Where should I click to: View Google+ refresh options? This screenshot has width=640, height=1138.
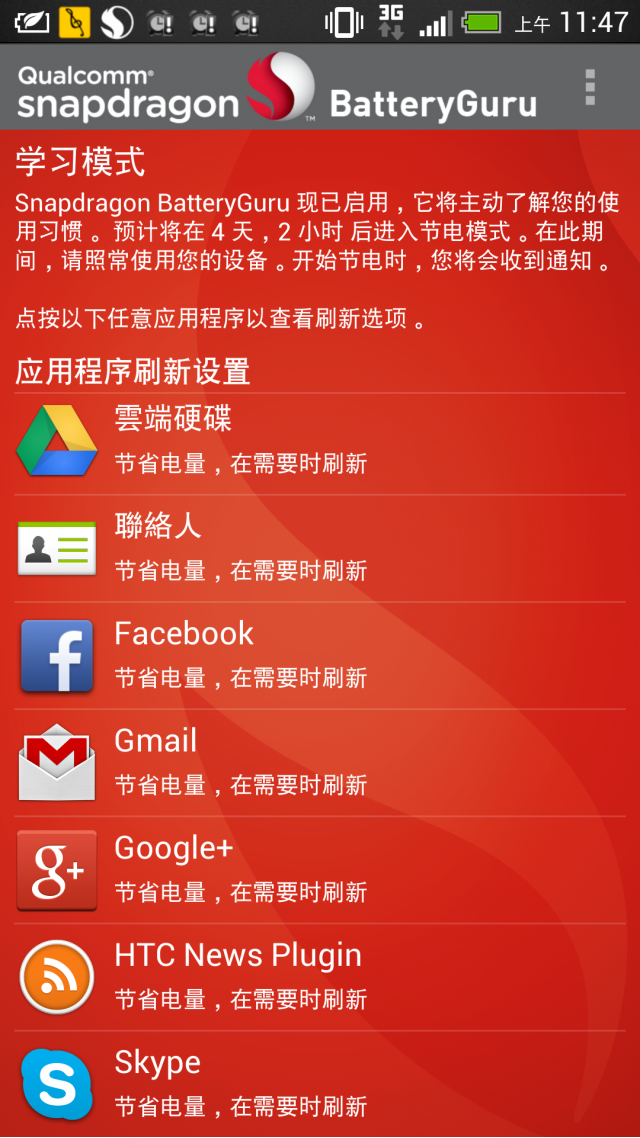(x=320, y=869)
